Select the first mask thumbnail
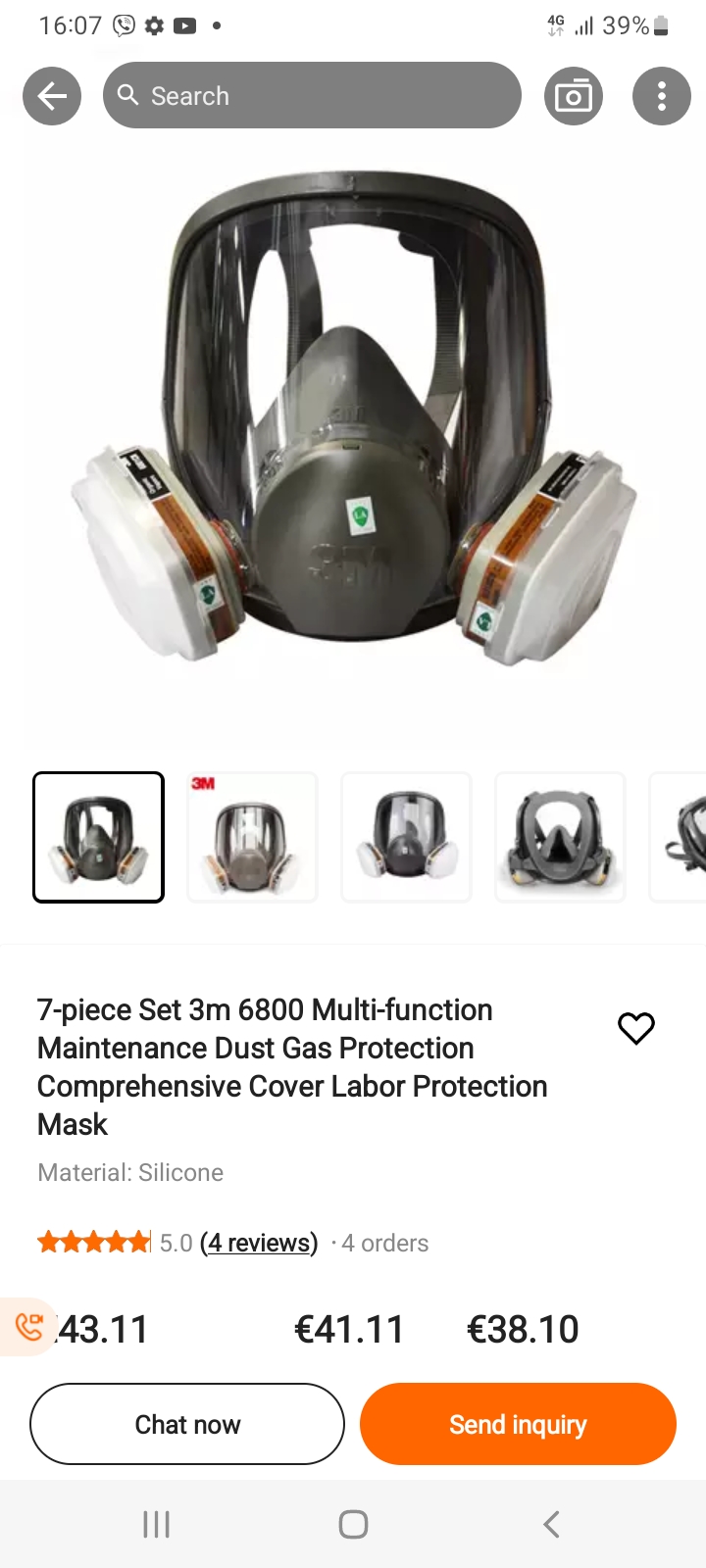706x1568 pixels. click(98, 837)
